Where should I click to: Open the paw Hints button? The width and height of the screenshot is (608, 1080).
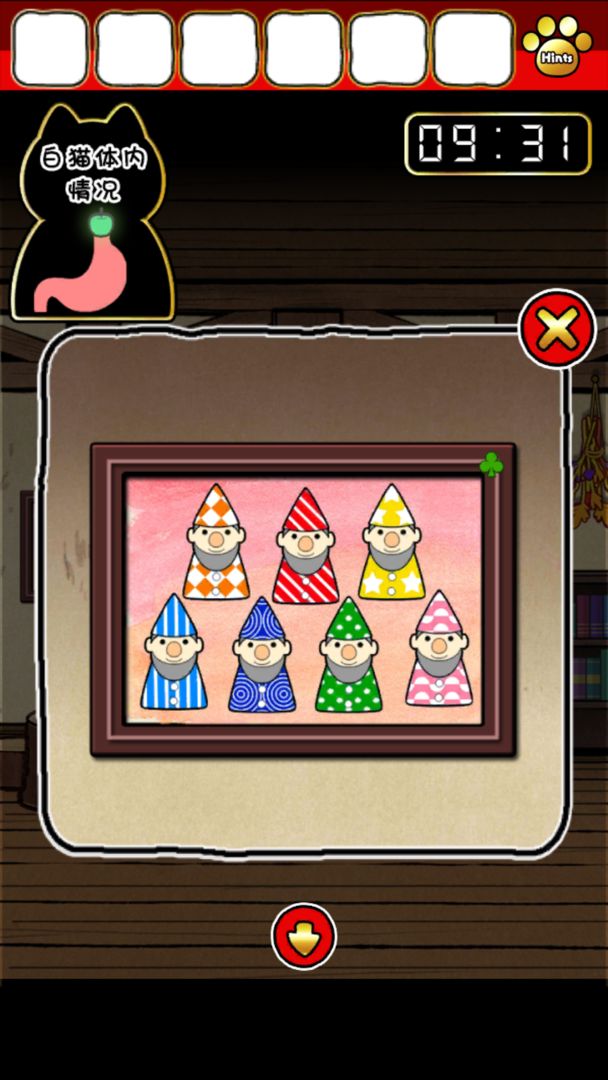coord(557,46)
